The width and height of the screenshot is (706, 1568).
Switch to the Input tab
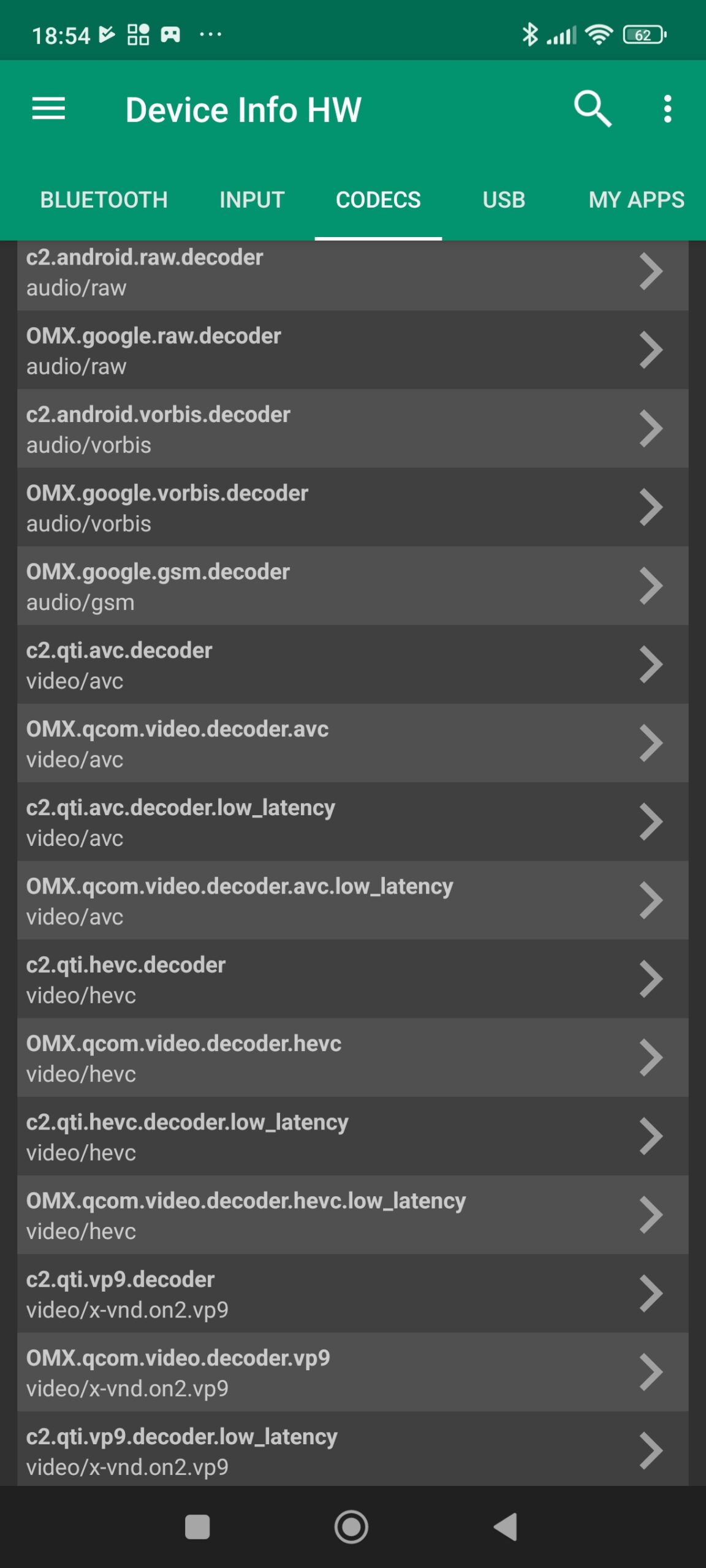[x=252, y=200]
